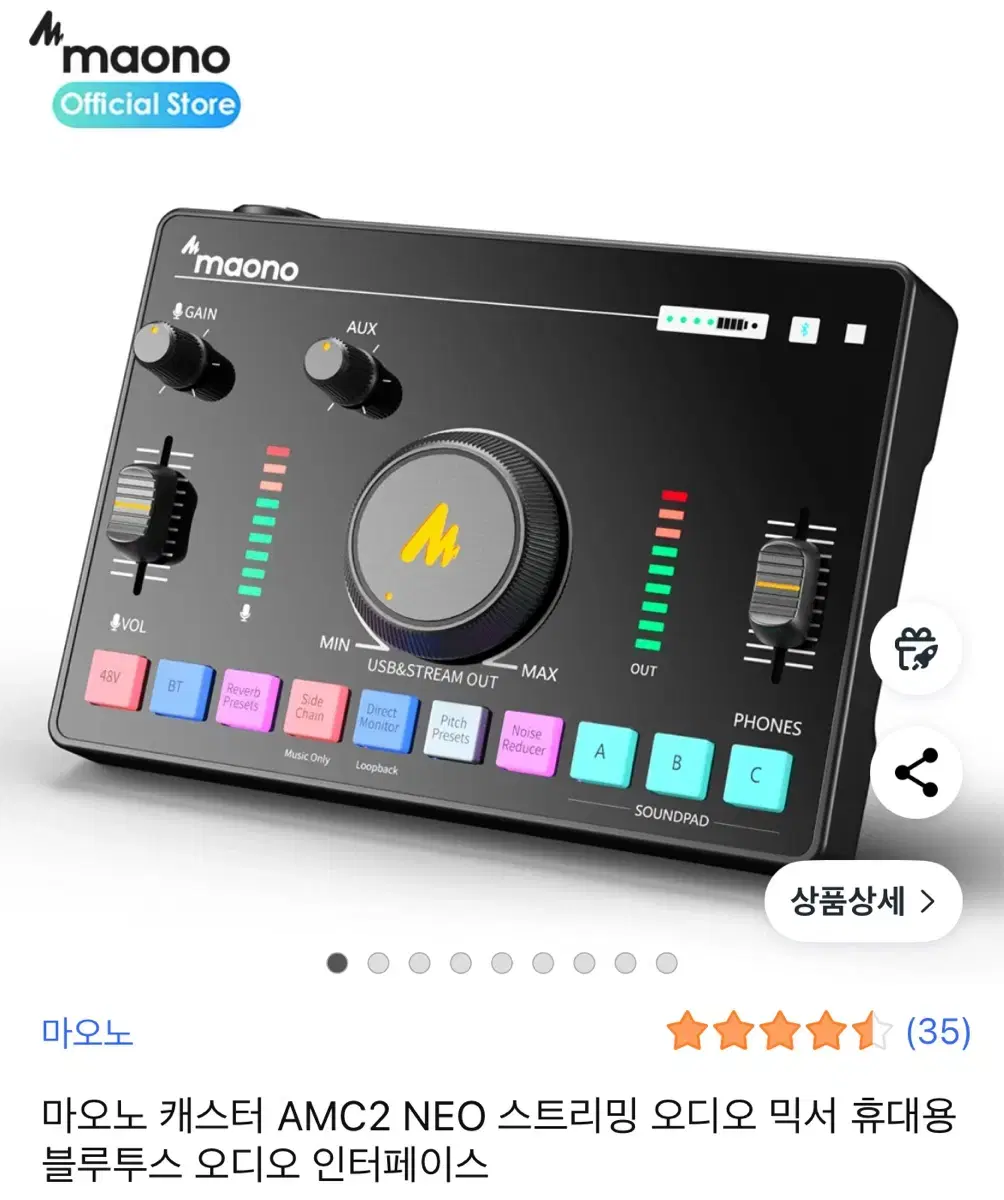Open the gift coupon icon above share button

coord(915,649)
